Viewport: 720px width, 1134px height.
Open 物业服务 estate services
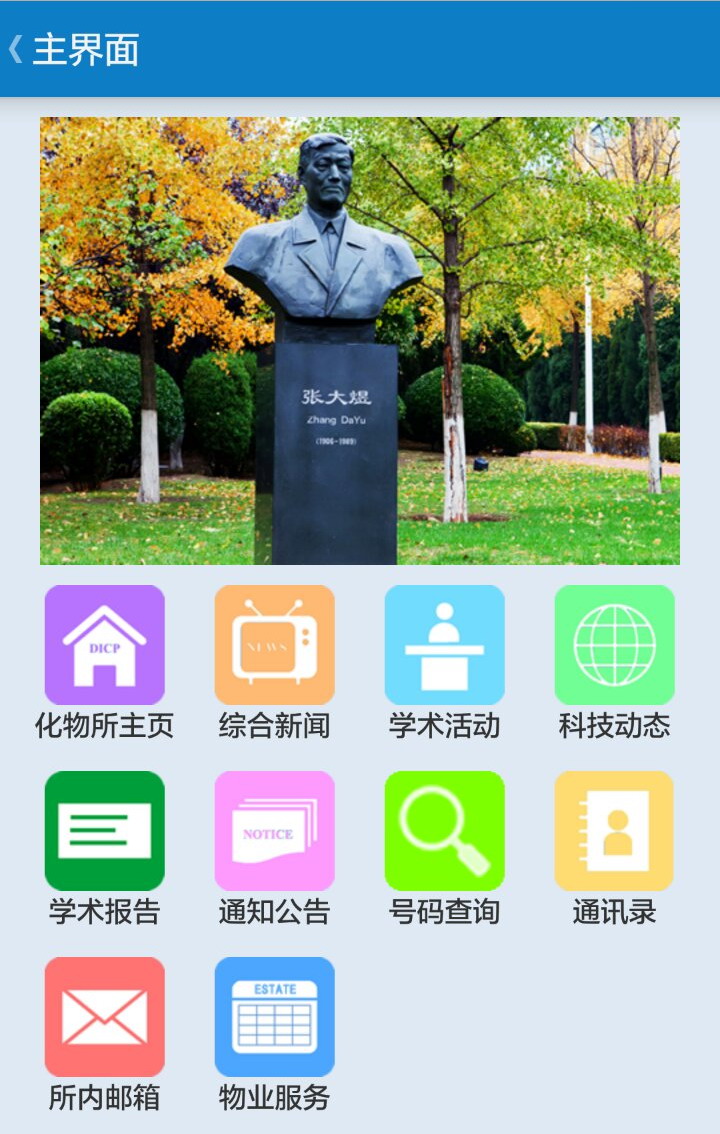coord(275,1017)
